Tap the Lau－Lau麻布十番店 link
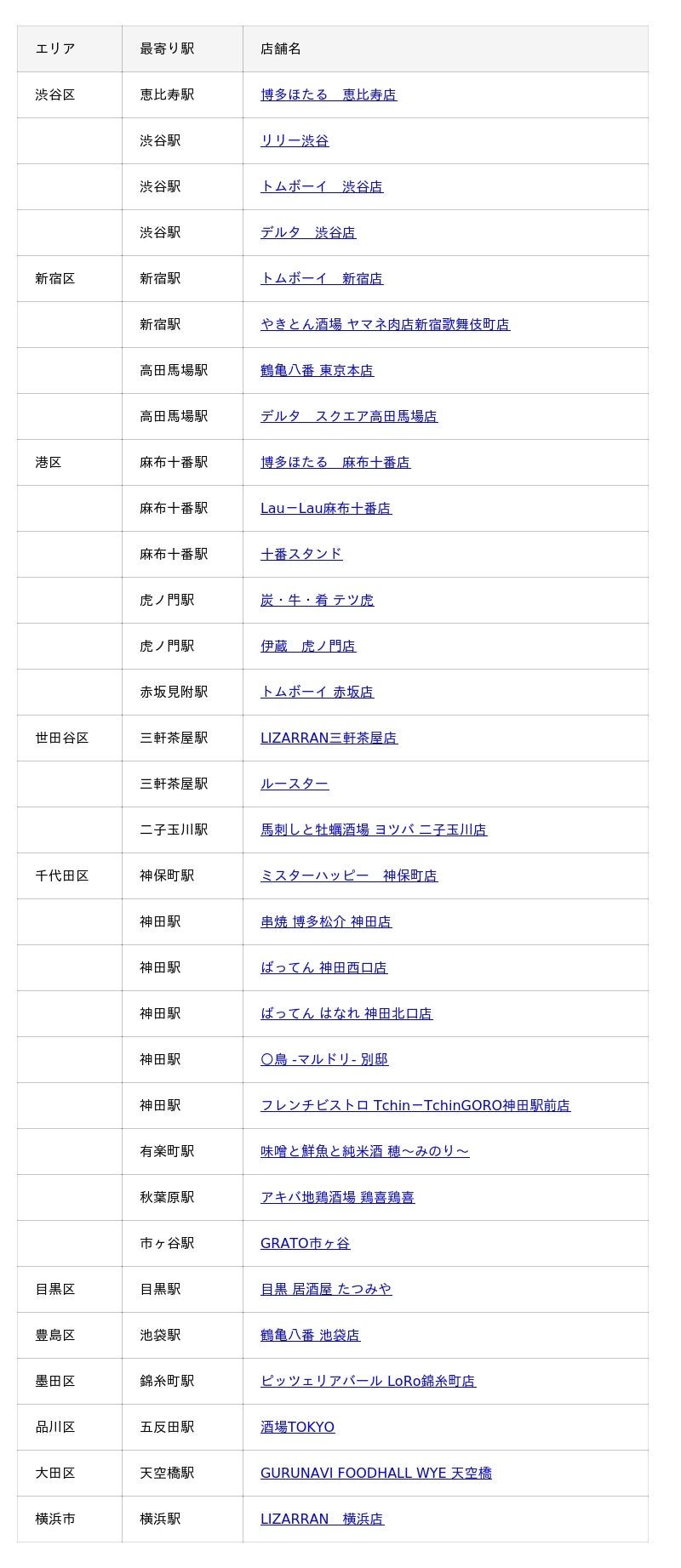The image size is (681, 1568). pyautogui.click(x=325, y=509)
